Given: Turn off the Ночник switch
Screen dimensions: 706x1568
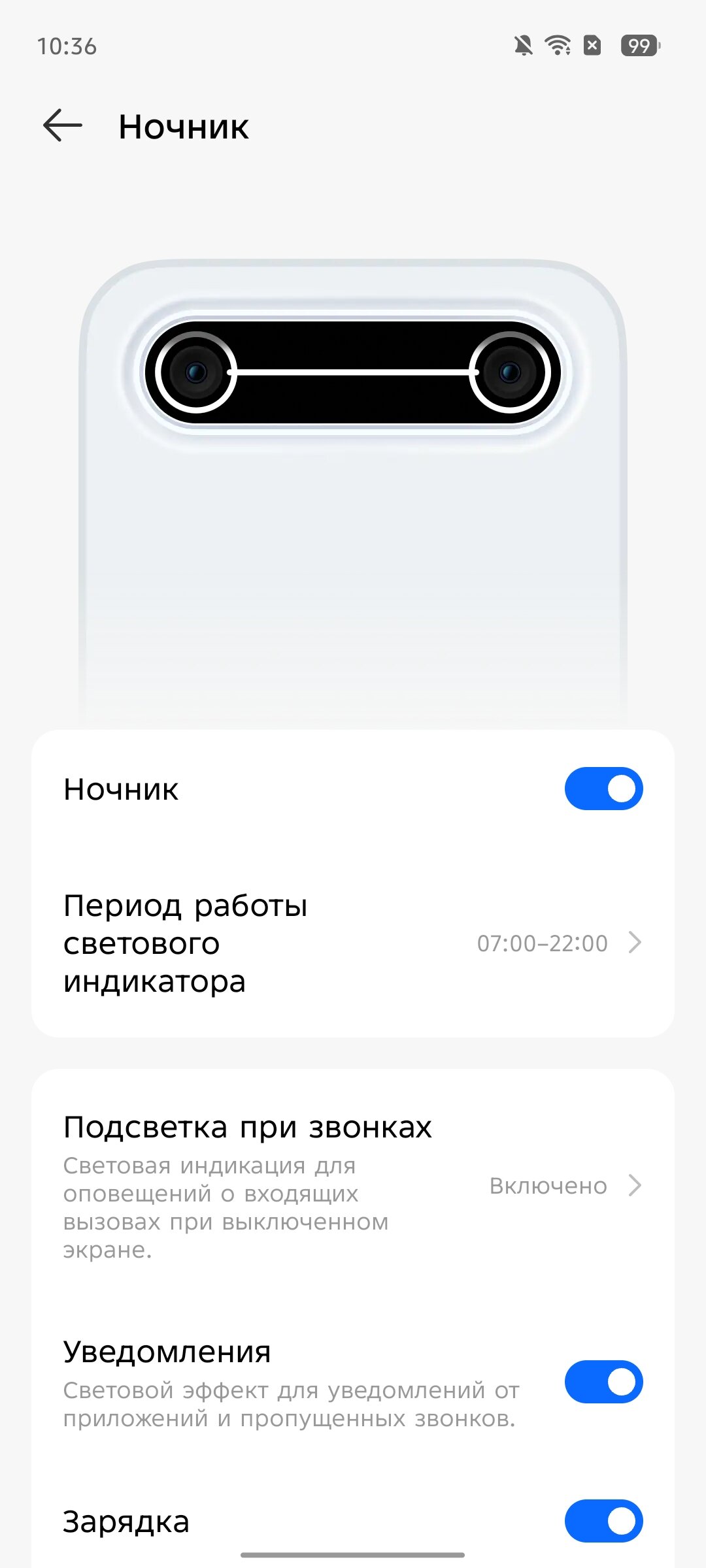Looking at the screenshot, I should point(603,789).
